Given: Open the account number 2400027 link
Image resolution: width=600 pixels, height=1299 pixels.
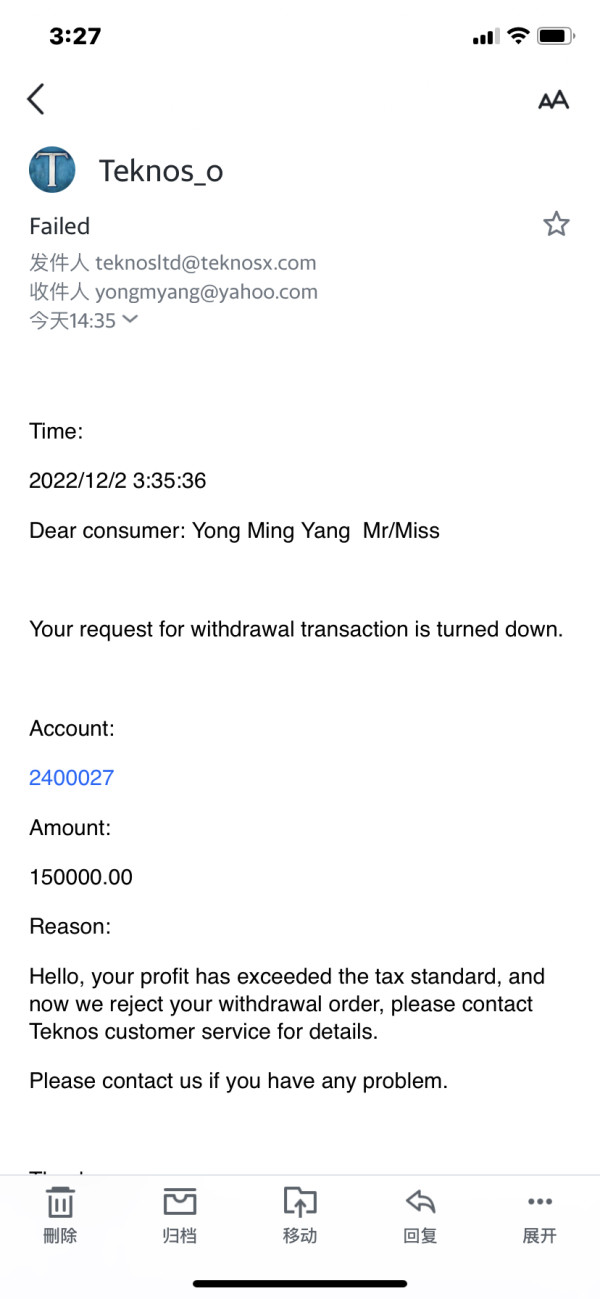Looking at the screenshot, I should pos(72,777).
